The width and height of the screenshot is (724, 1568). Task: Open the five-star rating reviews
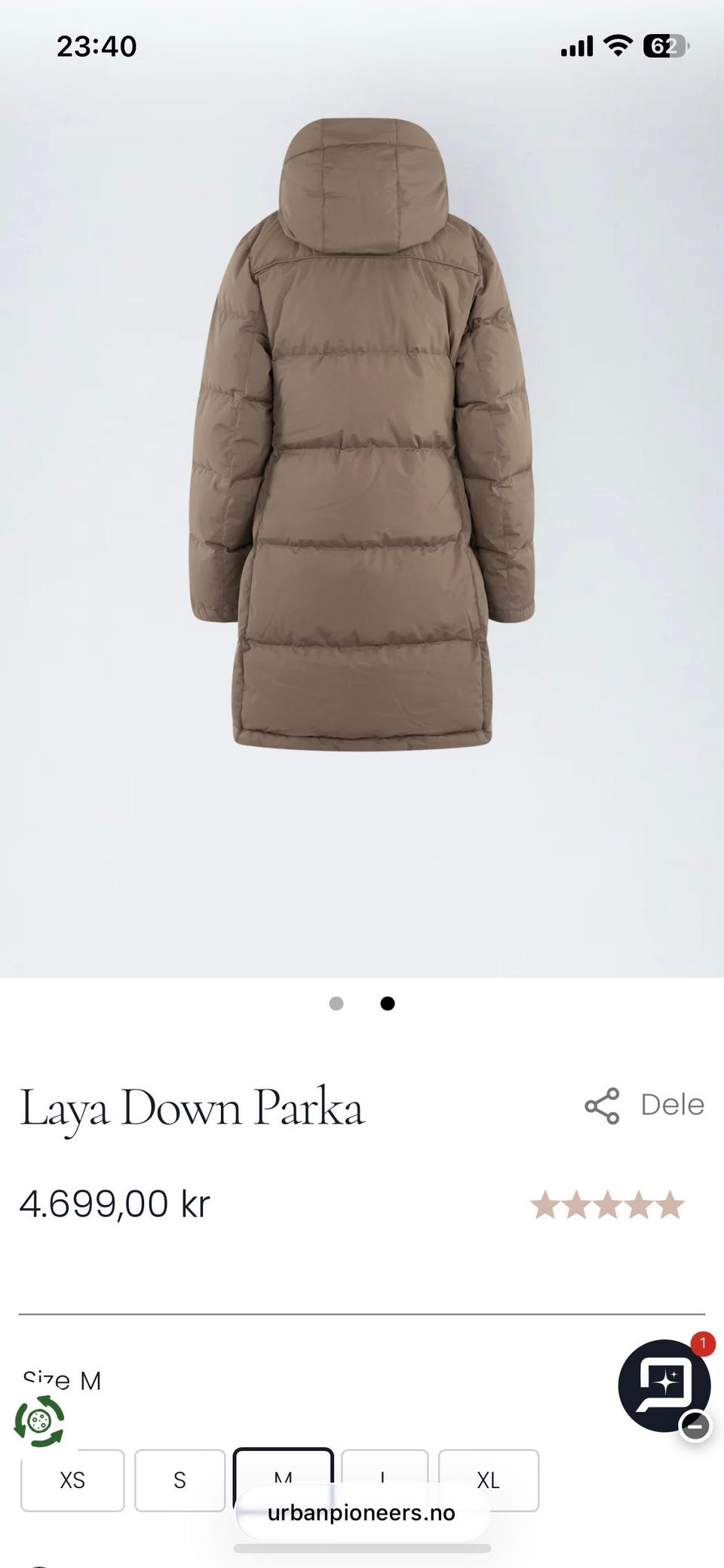tap(607, 1205)
